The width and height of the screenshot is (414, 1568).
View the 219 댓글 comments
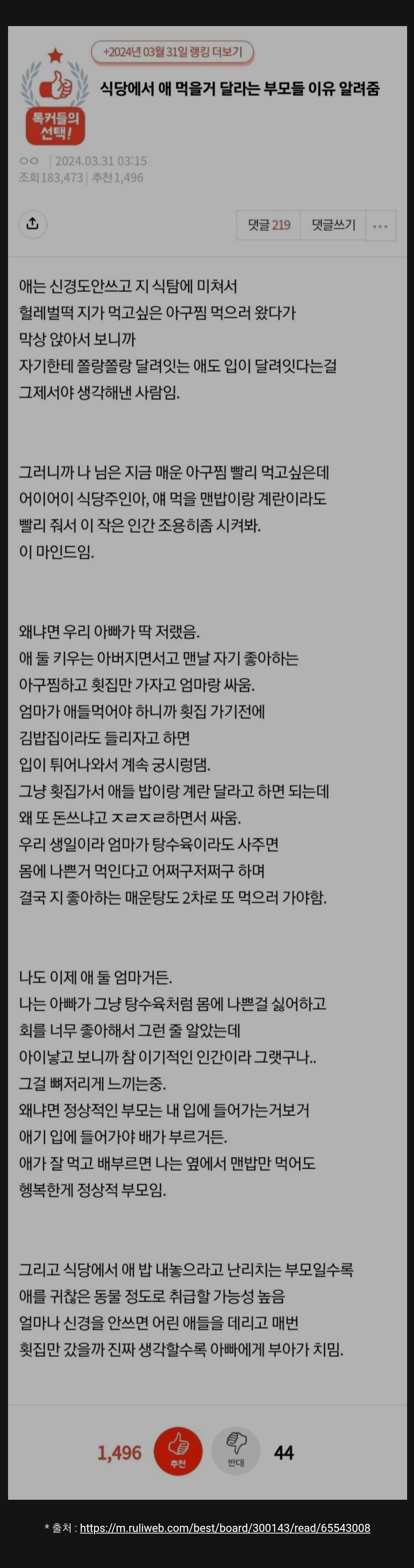tap(269, 225)
